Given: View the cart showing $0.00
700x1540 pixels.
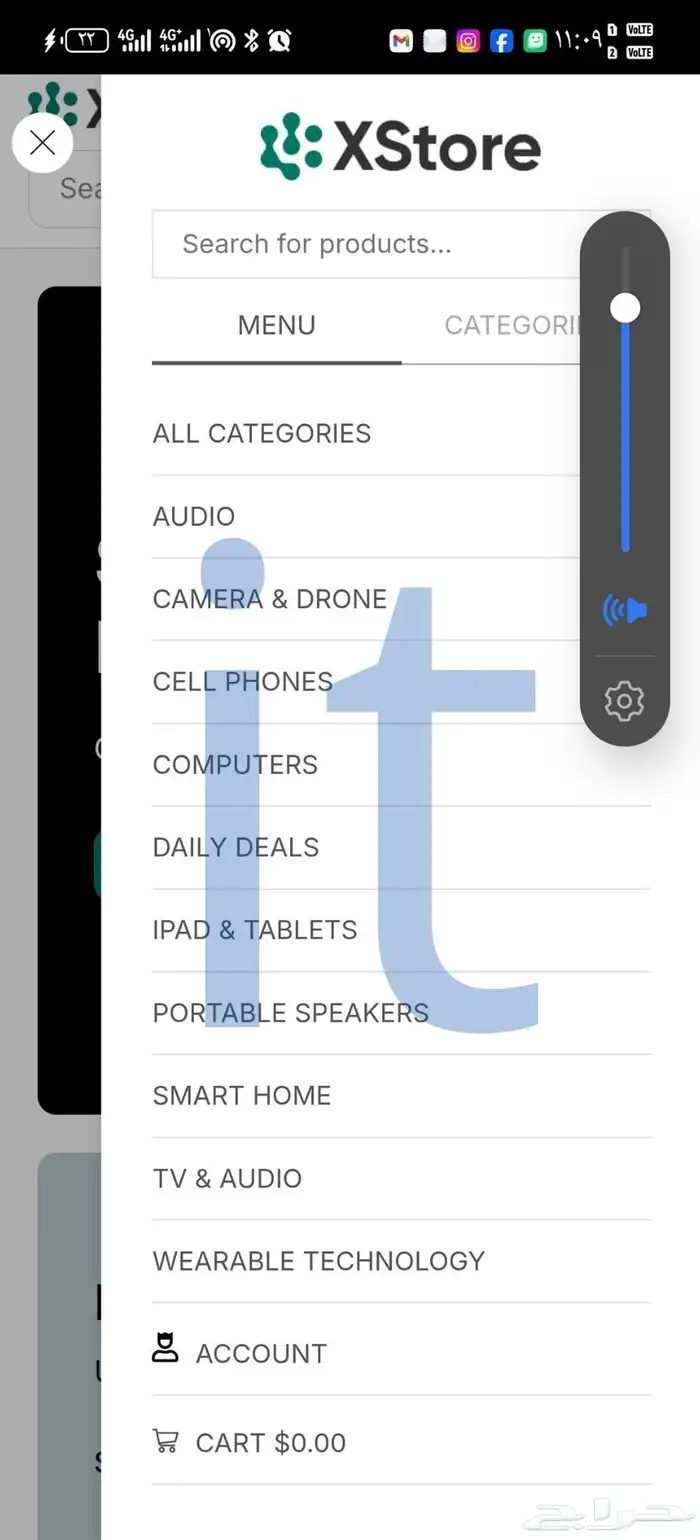Looking at the screenshot, I should 270,1443.
